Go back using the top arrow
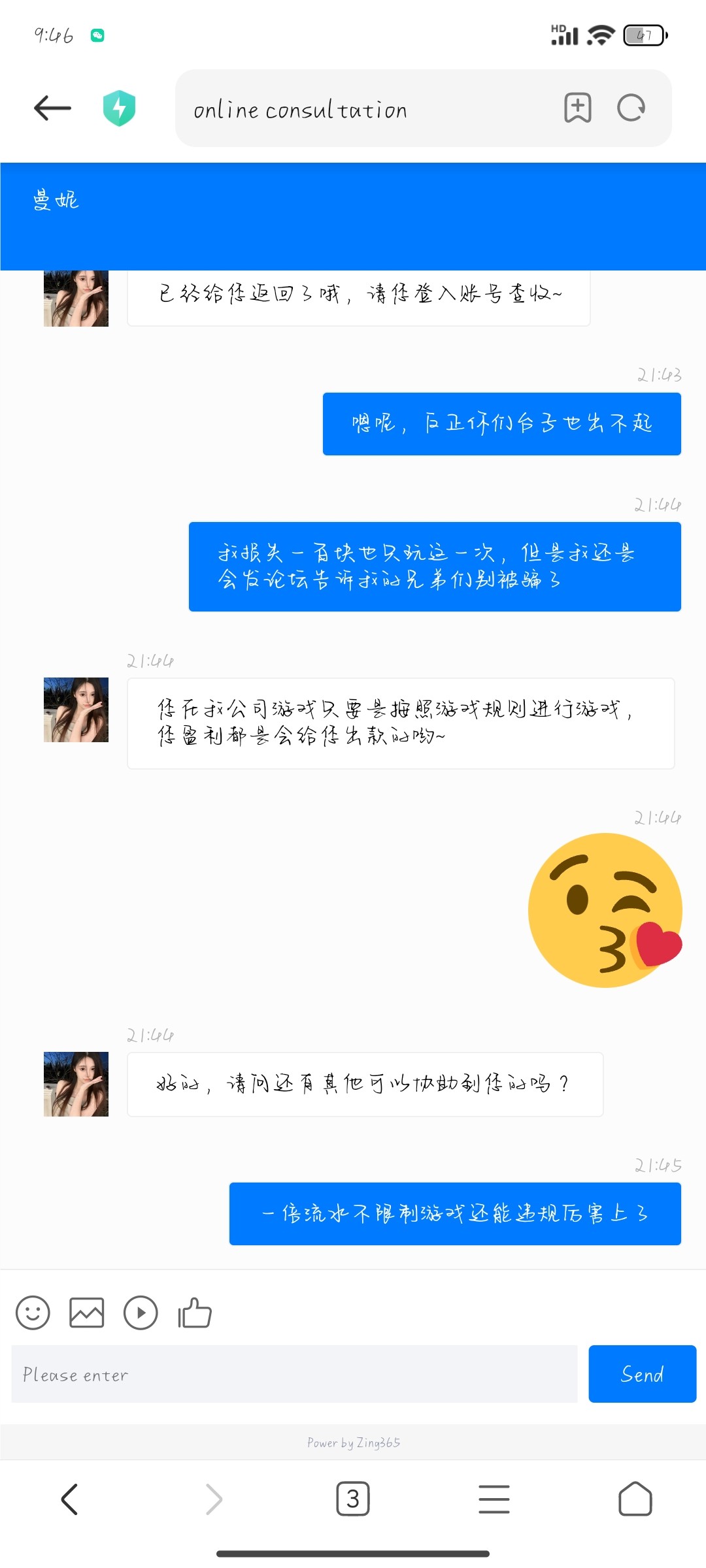This screenshot has width=706, height=1568. (x=52, y=108)
